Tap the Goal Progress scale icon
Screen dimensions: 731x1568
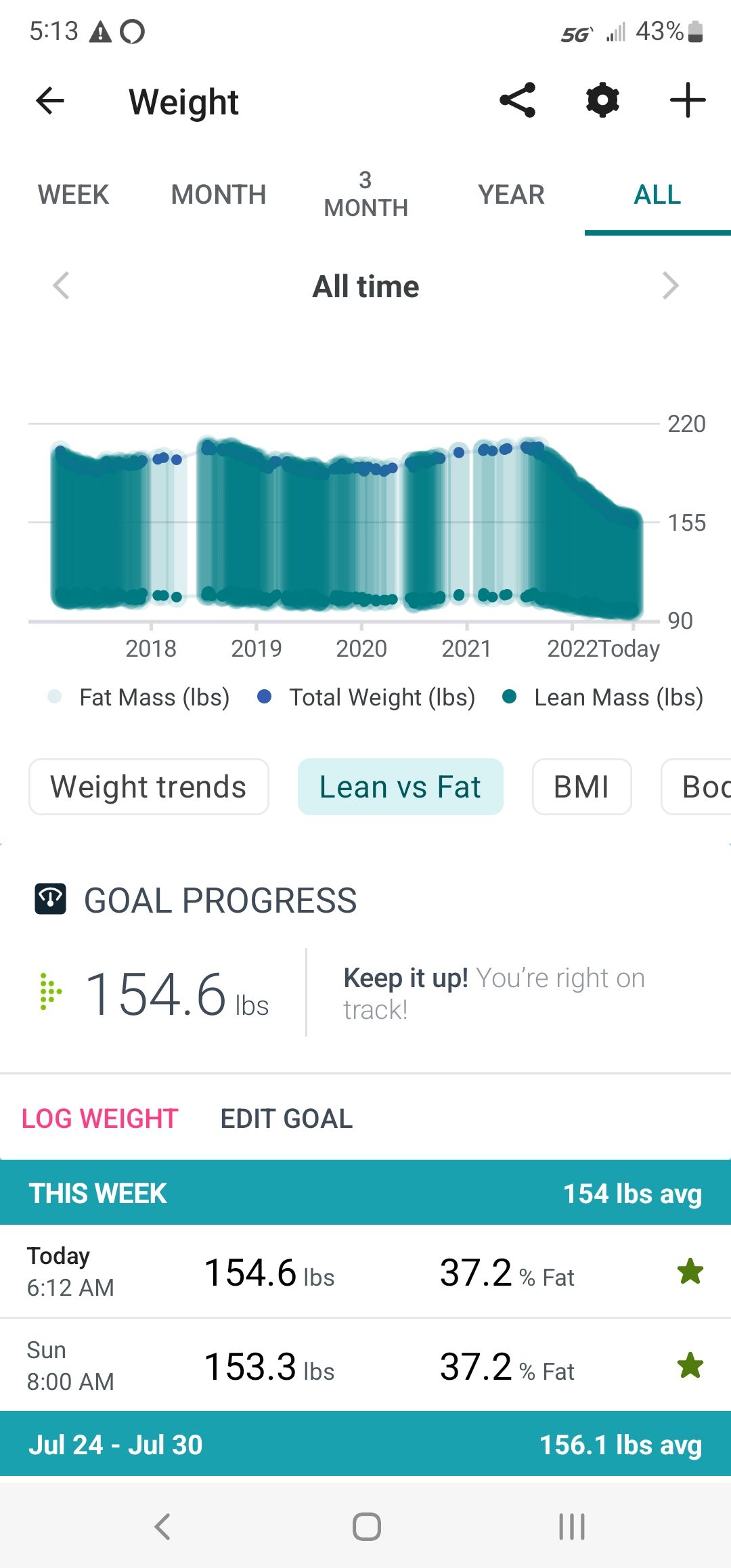coord(51,899)
